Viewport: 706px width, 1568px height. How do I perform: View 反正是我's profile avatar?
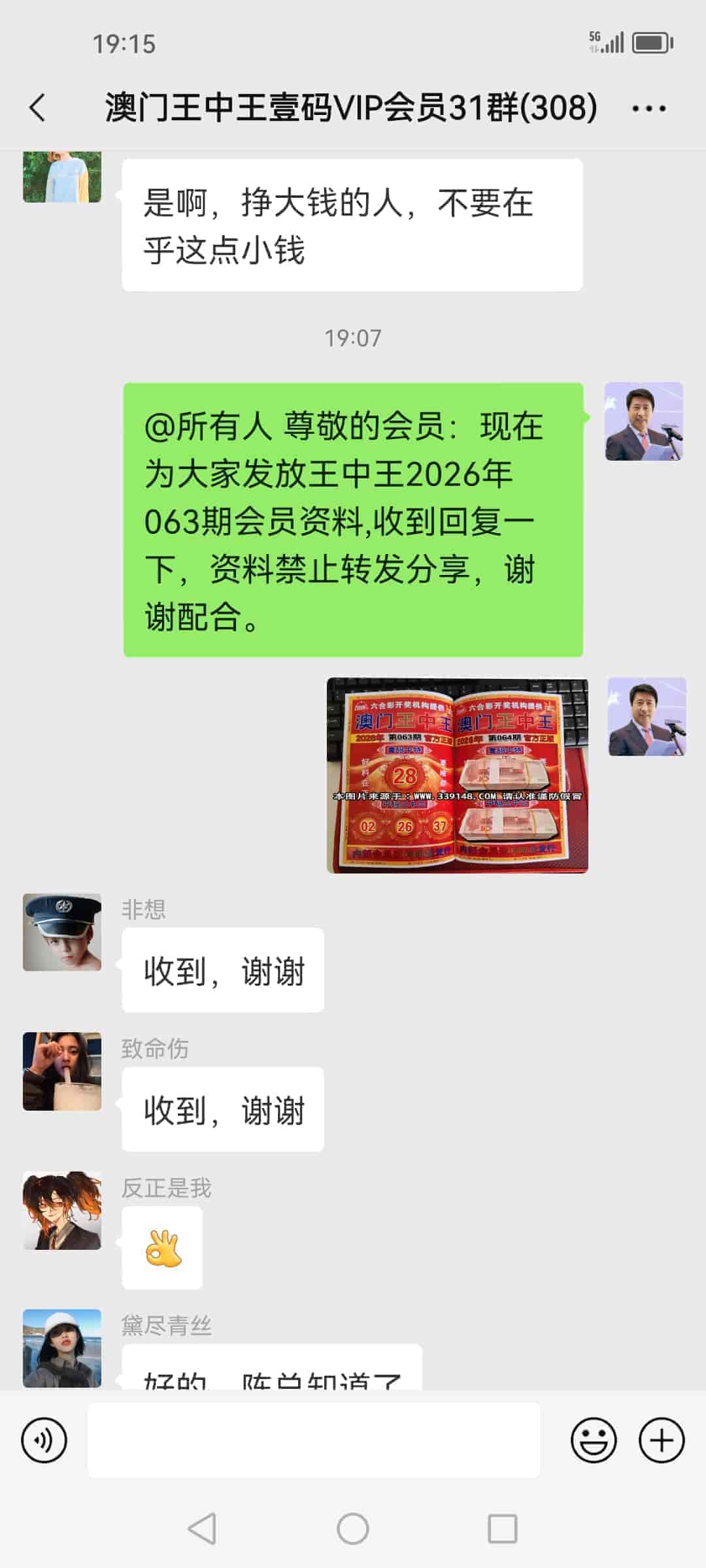(x=62, y=1211)
